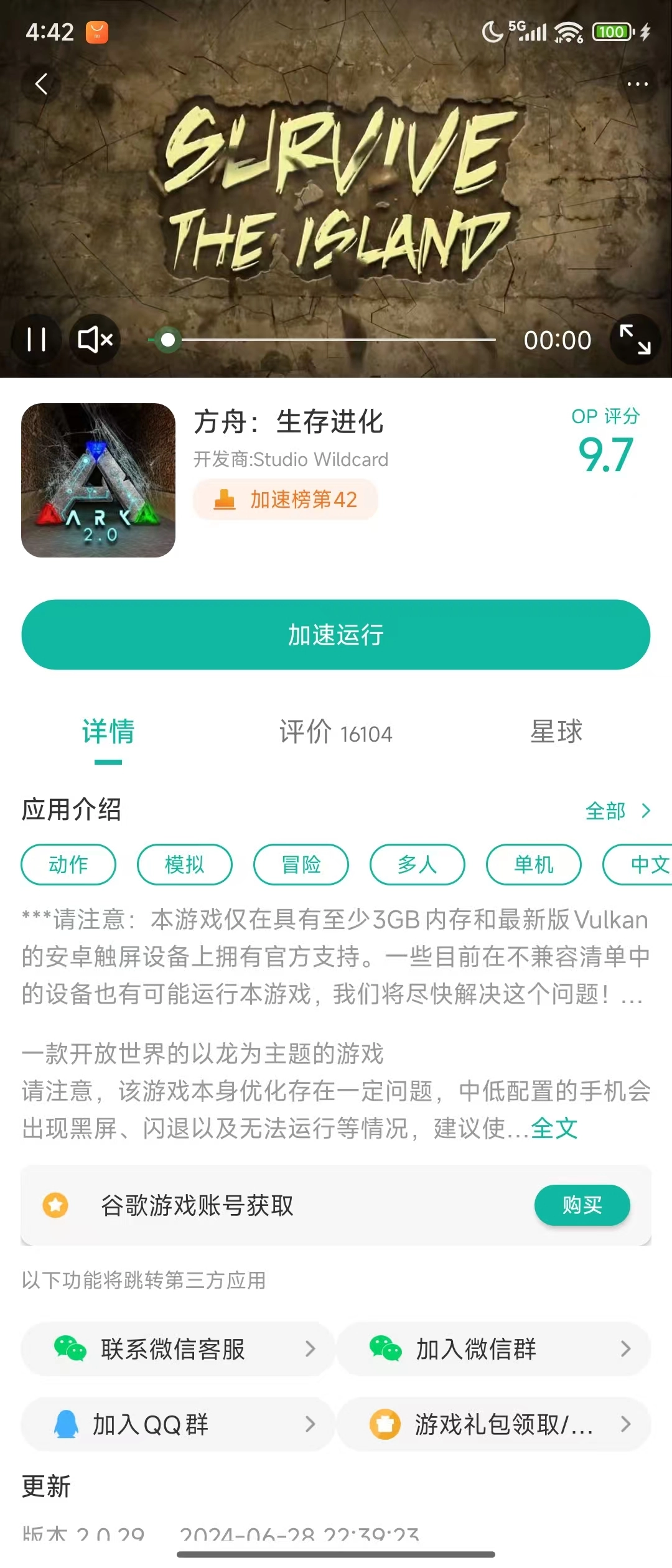672x1568 pixels.
Task: Pause the trailer video
Action: [x=37, y=340]
